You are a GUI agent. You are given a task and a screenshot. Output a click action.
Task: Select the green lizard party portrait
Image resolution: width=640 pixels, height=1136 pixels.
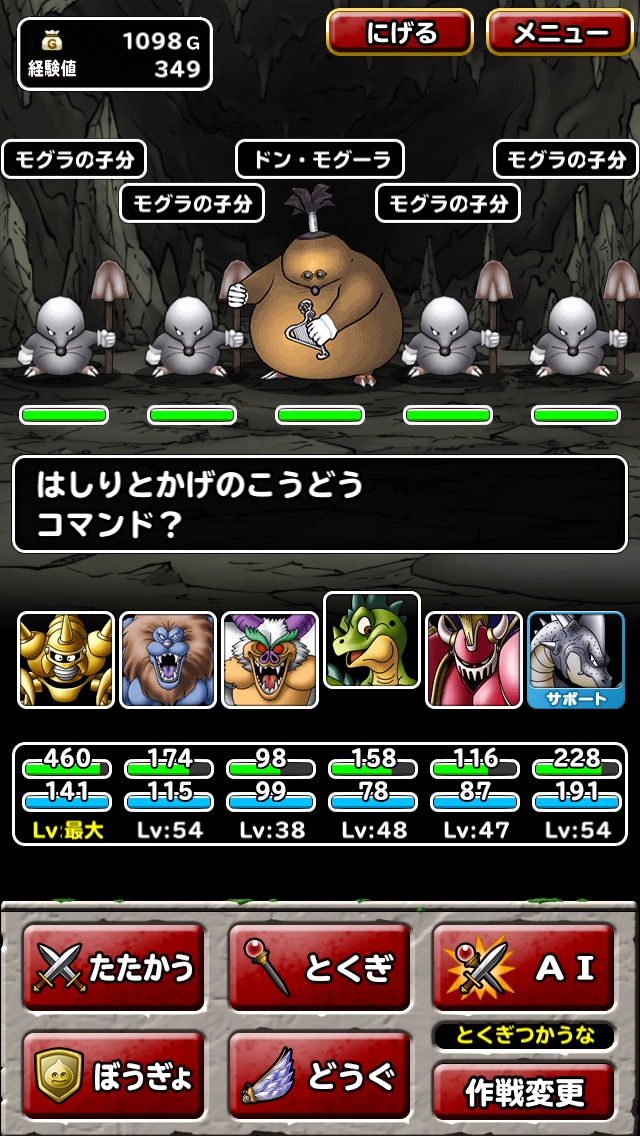click(x=372, y=640)
